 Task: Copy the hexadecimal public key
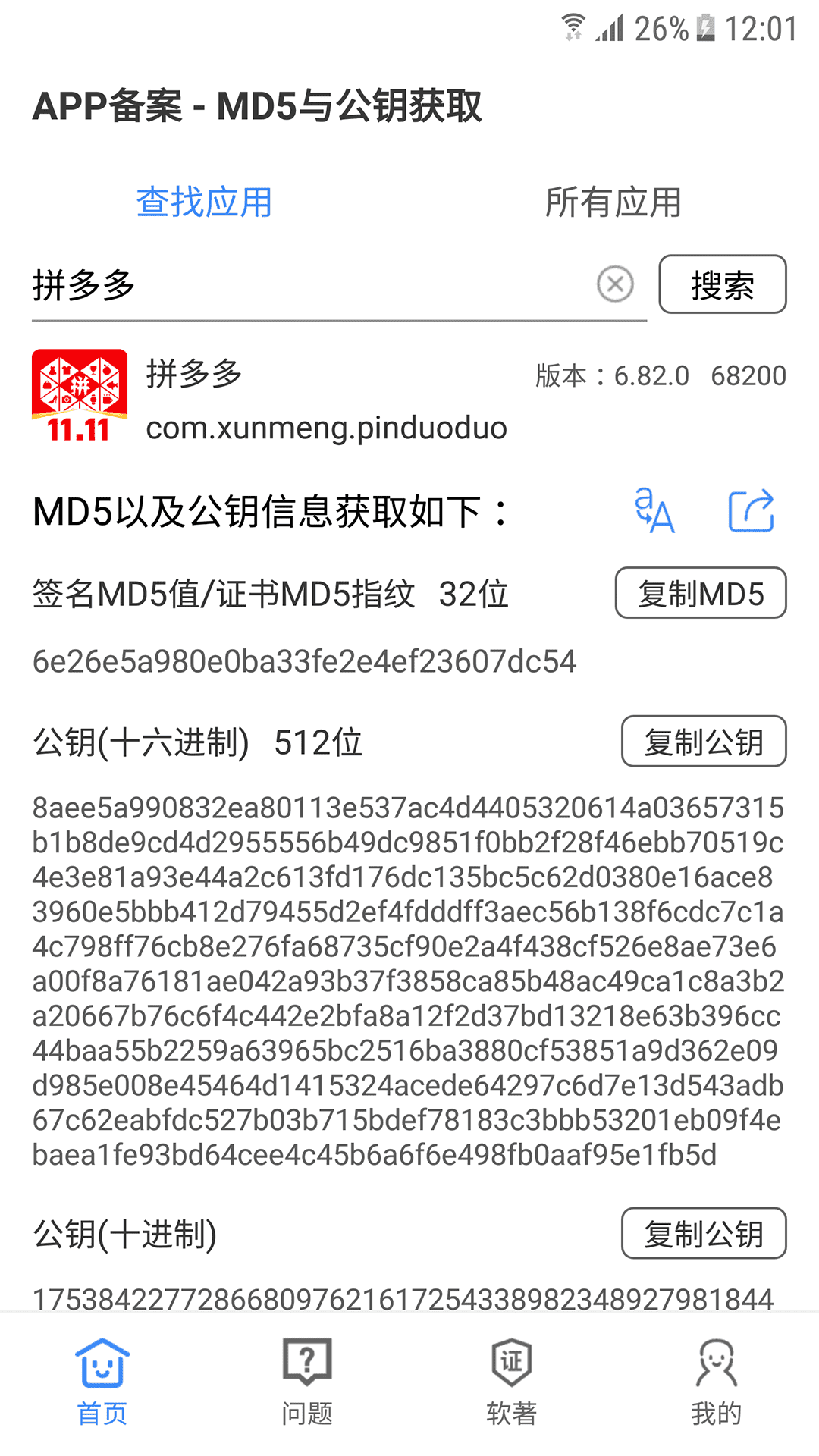click(x=704, y=742)
